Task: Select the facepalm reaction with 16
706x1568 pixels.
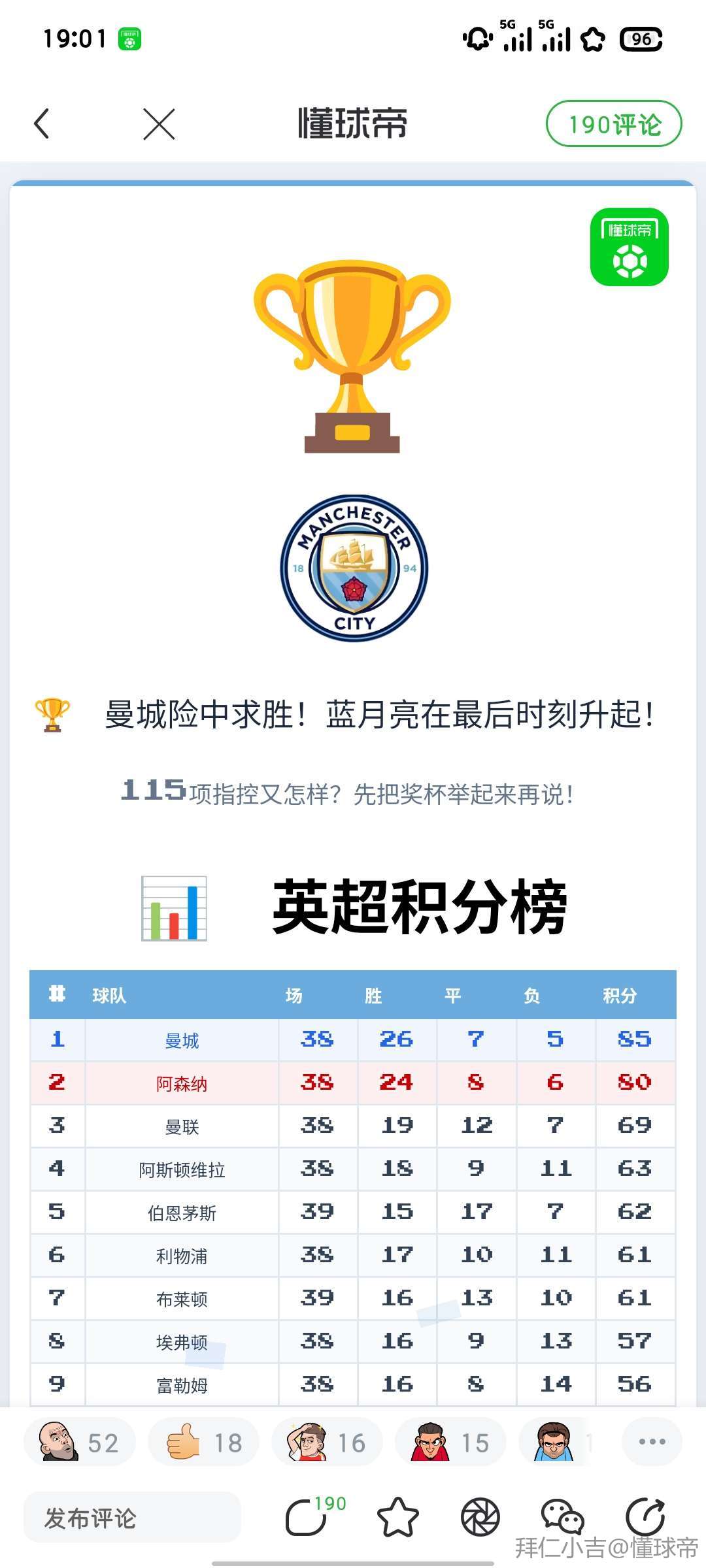Action: (327, 1443)
